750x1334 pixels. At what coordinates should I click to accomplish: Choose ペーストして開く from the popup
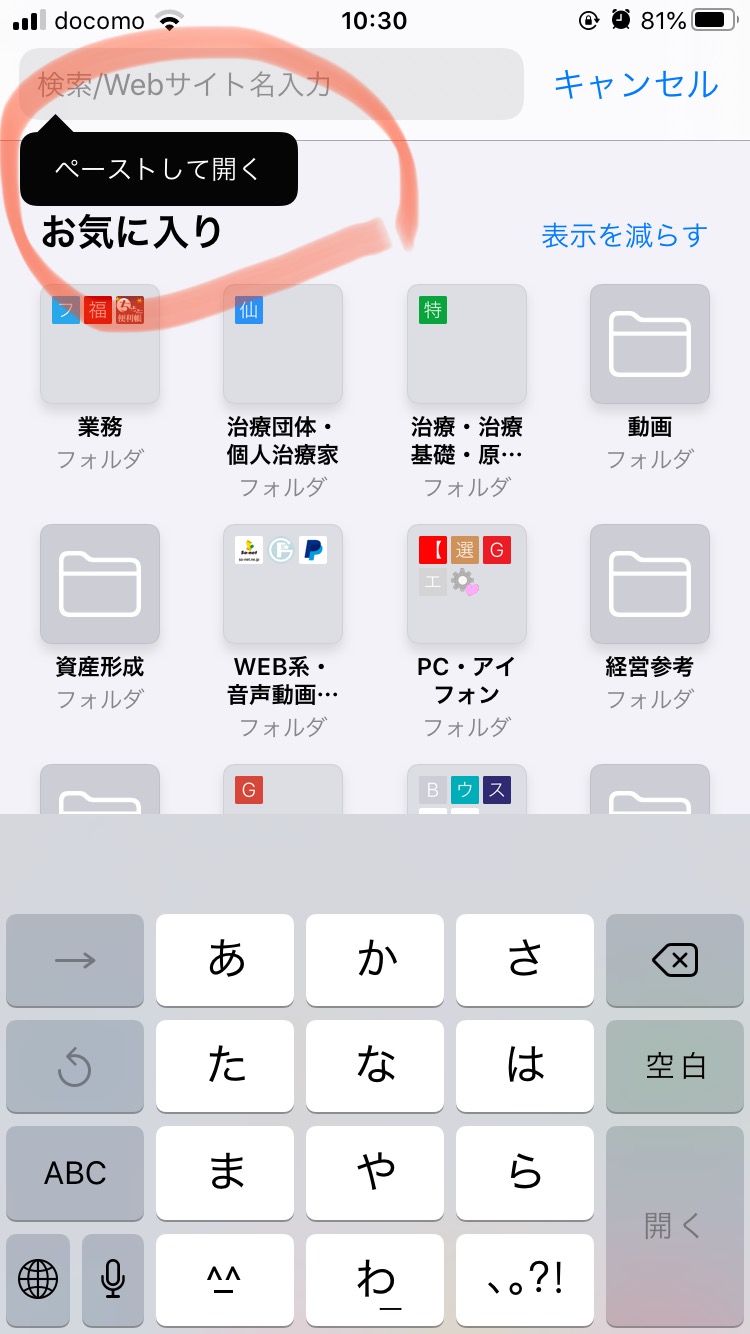(x=158, y=169)
